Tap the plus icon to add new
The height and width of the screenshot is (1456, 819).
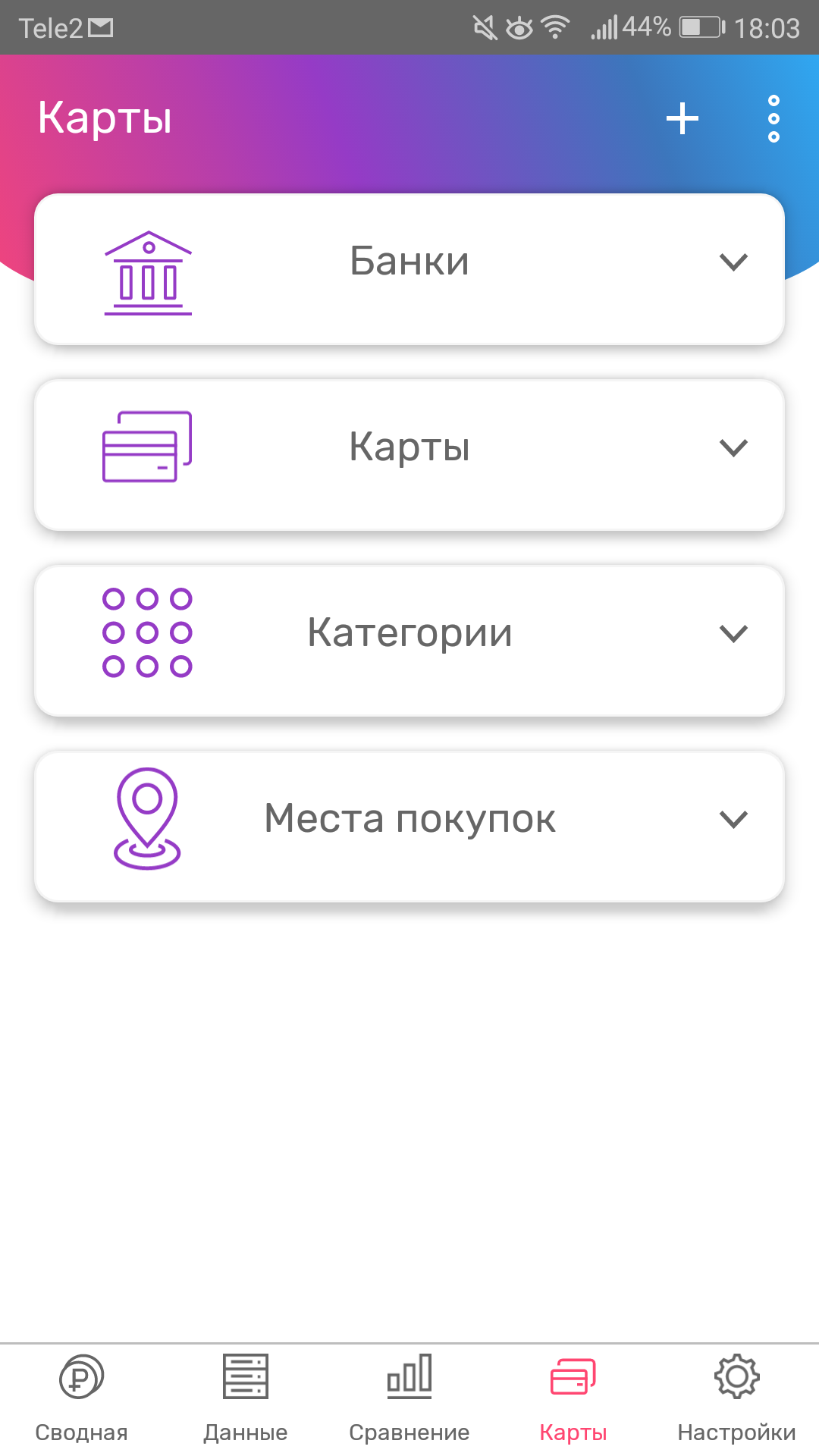tap(682, 119)
